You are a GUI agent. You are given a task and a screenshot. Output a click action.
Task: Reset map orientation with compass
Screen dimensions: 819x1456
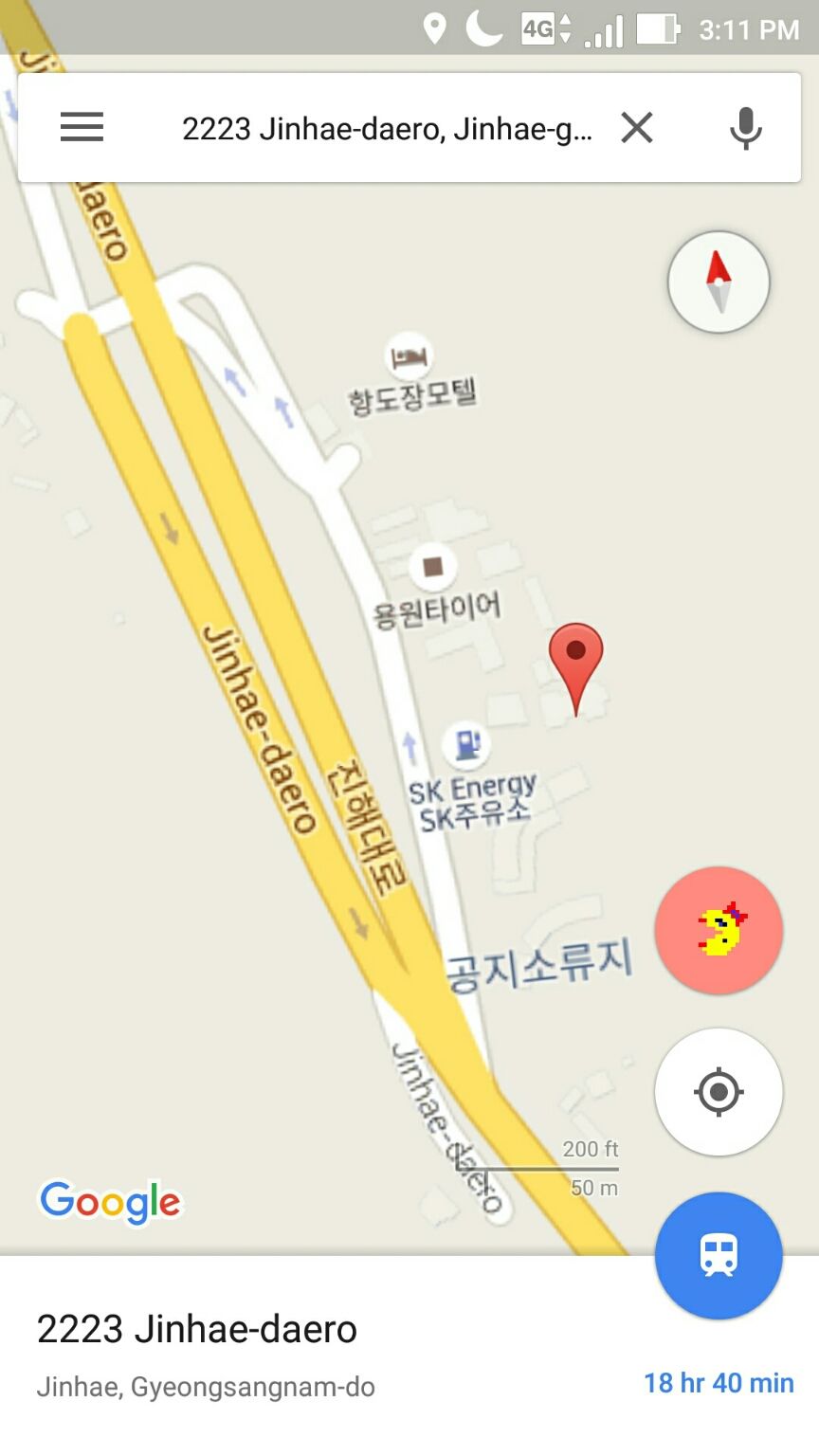tap(719, 282)
